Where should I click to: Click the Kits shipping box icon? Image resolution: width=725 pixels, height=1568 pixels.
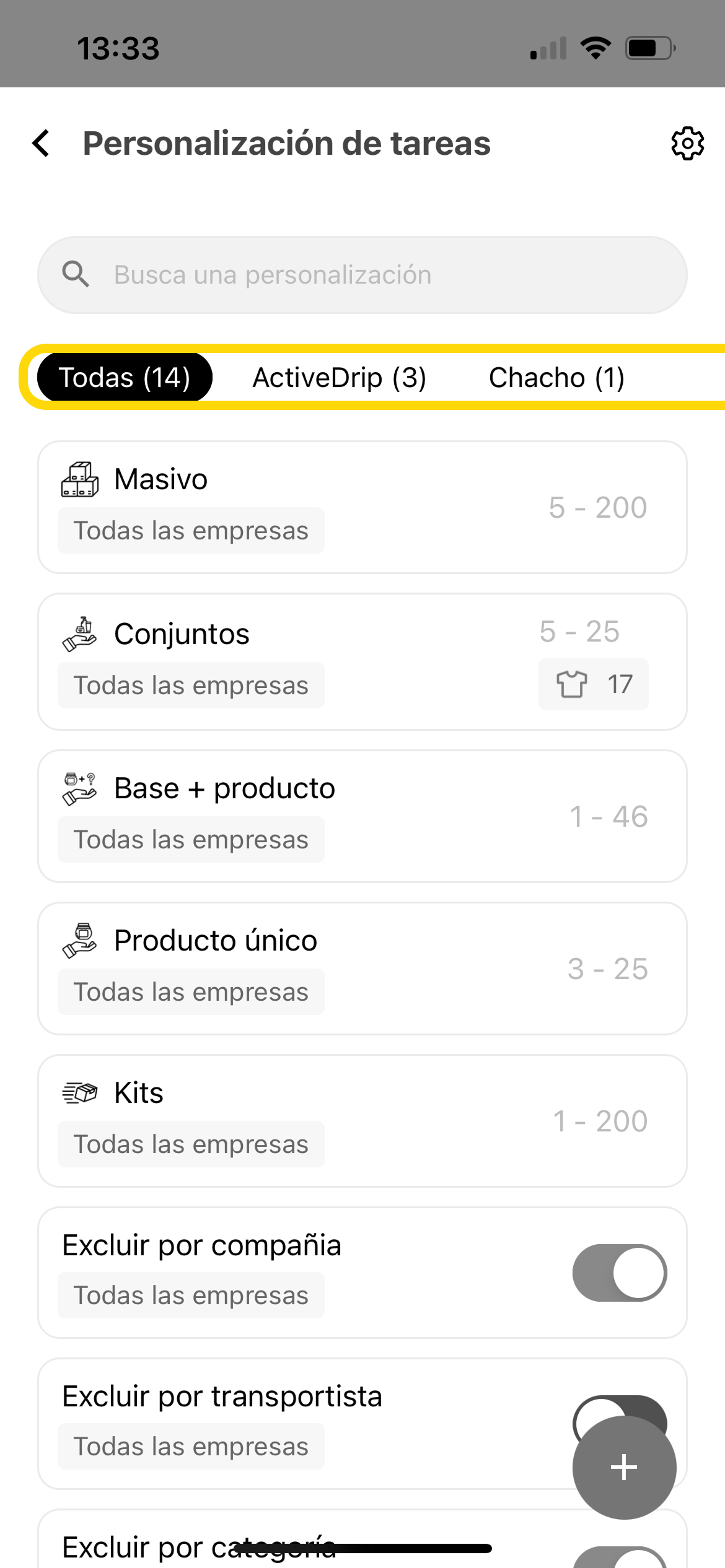click(79, 1092)
